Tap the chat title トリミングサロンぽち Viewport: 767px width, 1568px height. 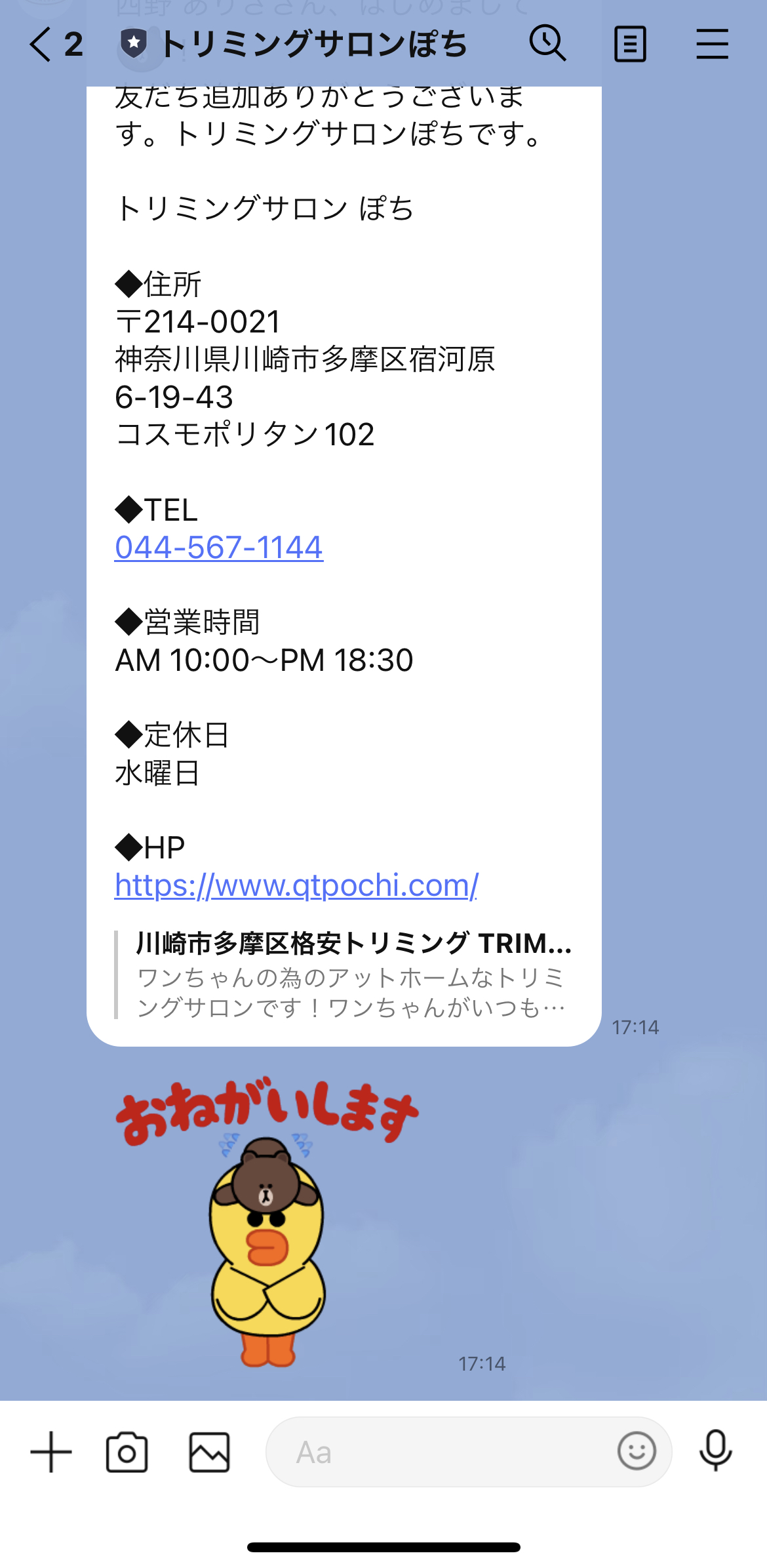[x=315, y=43]
